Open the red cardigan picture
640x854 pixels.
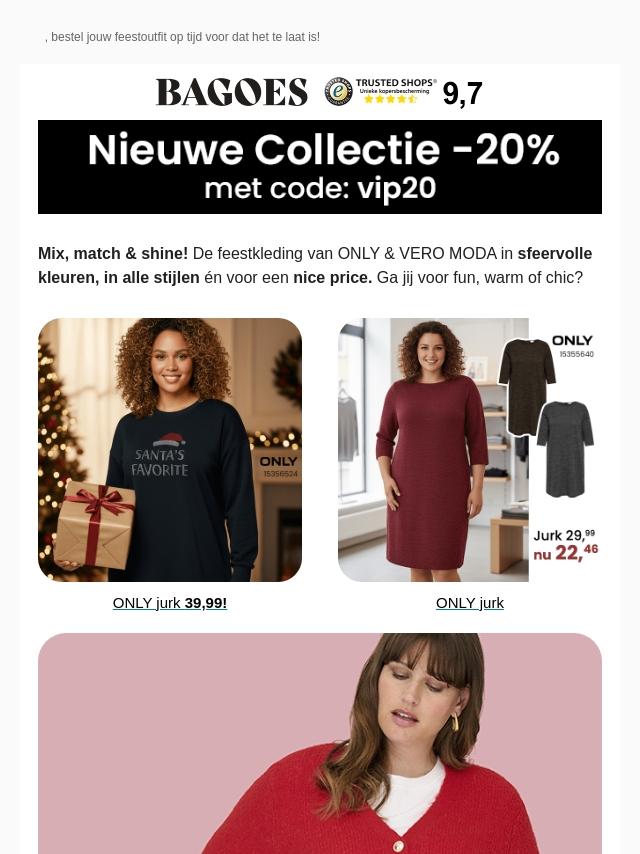tap(320, 745)
